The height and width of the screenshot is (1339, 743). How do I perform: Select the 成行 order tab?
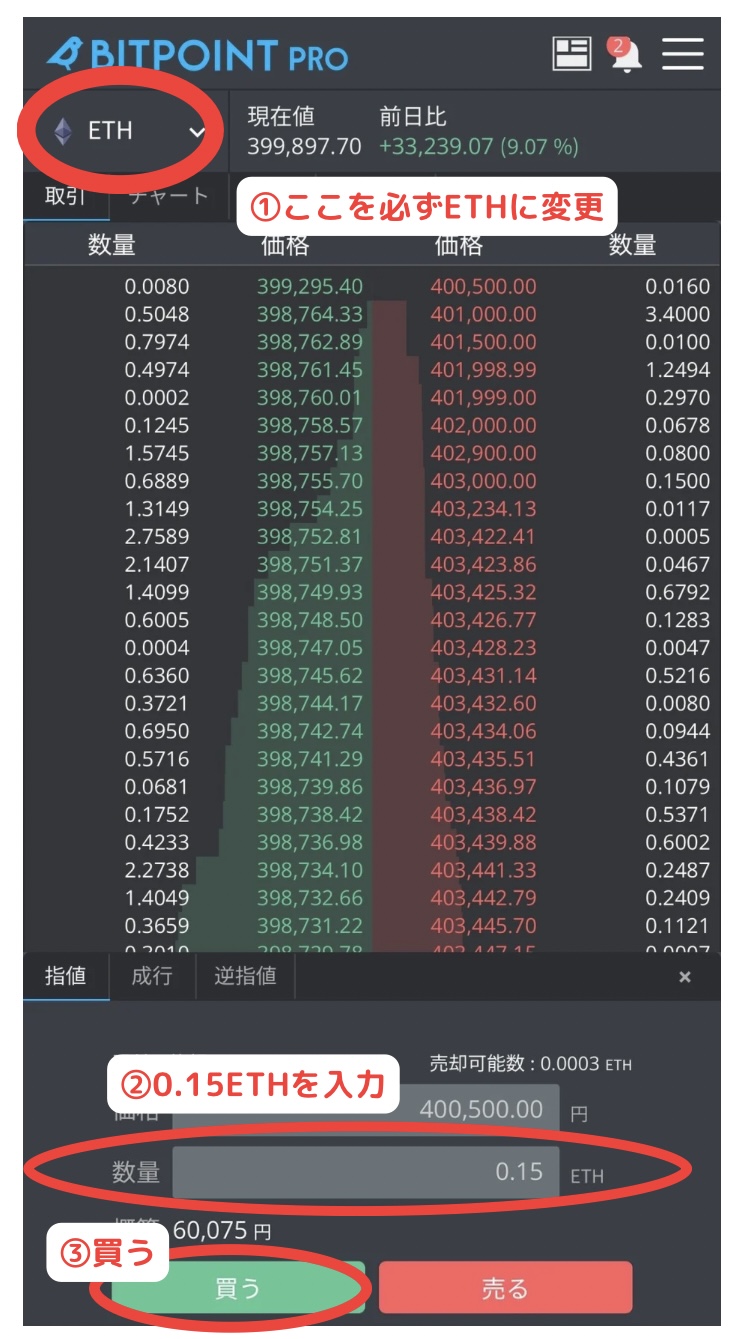click(152, 976)
